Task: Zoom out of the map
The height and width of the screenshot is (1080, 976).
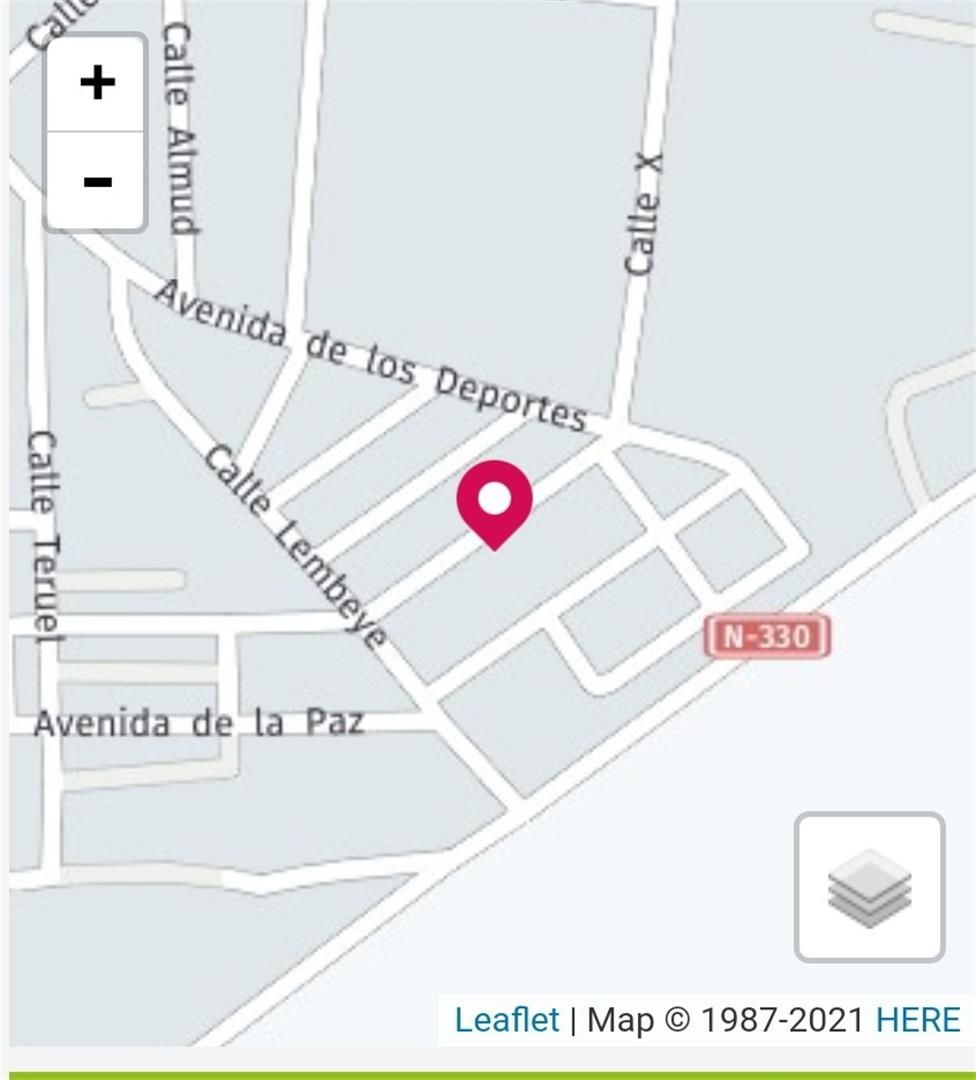Action: [96, 181]
